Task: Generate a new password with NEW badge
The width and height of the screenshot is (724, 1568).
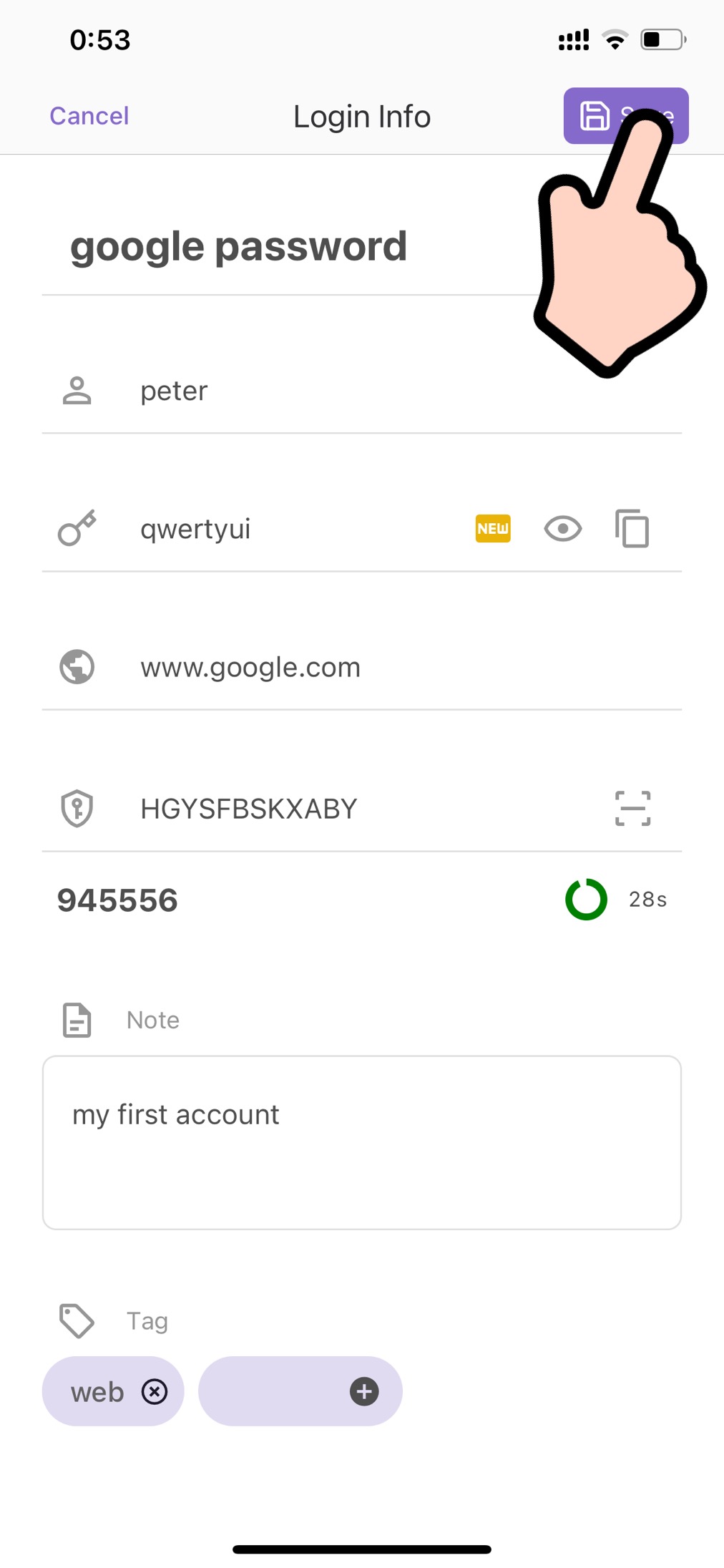Action: point(493,529)
